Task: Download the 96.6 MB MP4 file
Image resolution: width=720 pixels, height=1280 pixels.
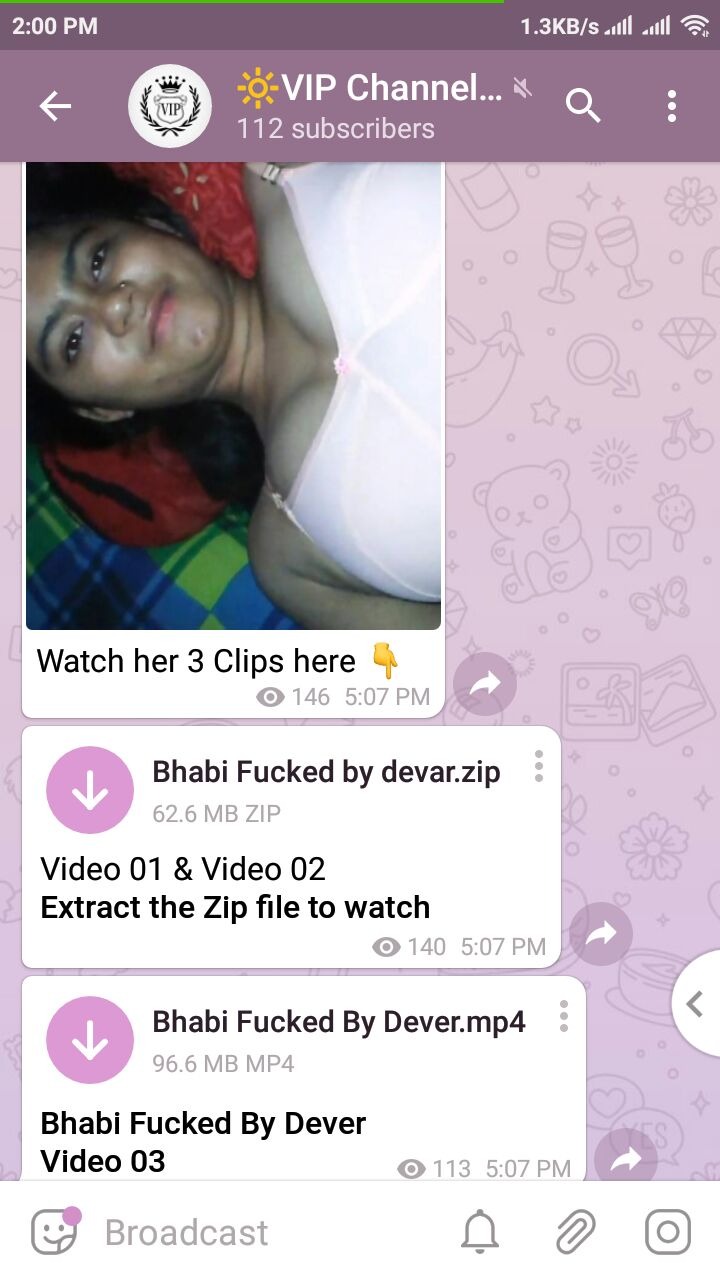Action: (x=90, y=1040)
